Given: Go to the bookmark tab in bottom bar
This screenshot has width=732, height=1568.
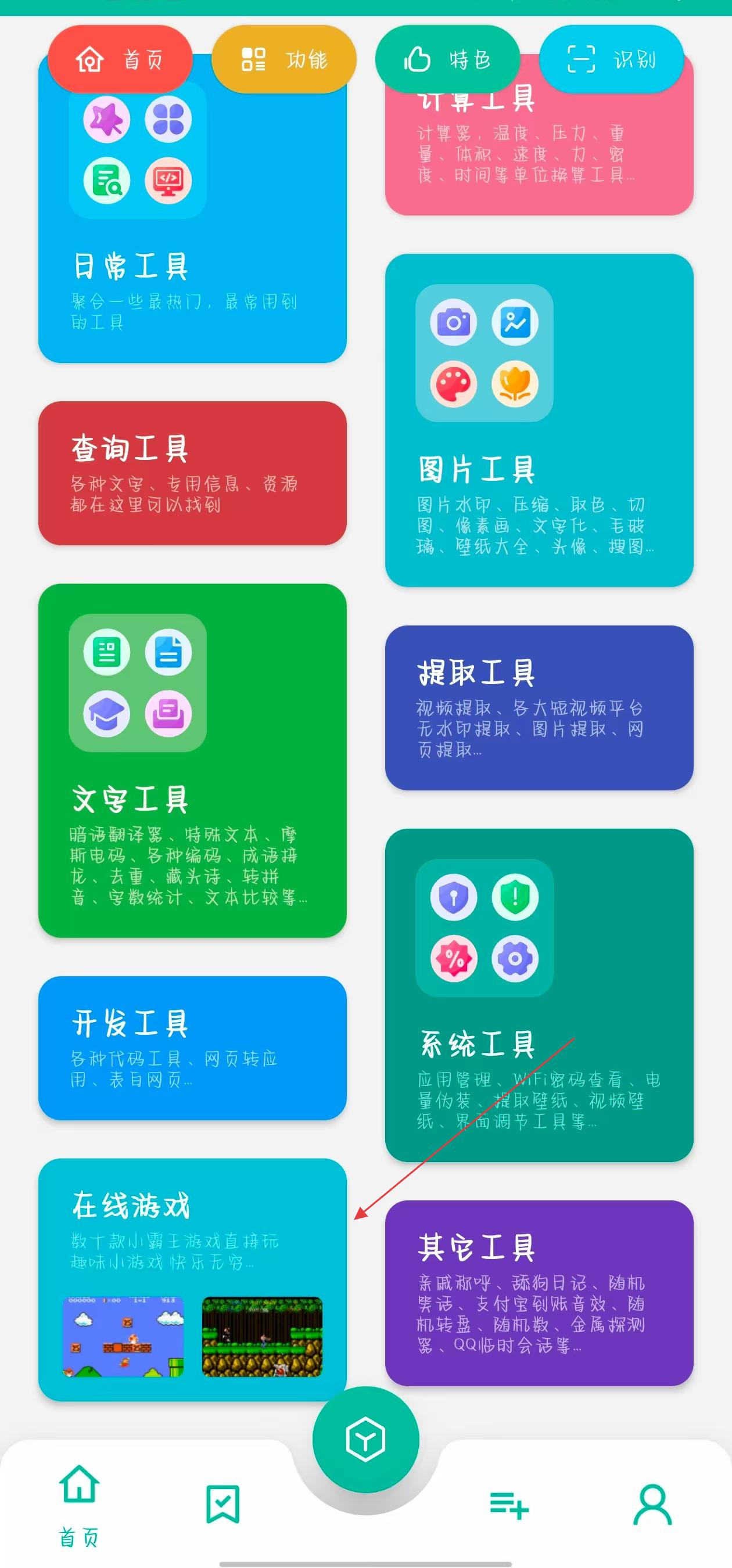Looking at the screenshot, I should point(223,1504).
